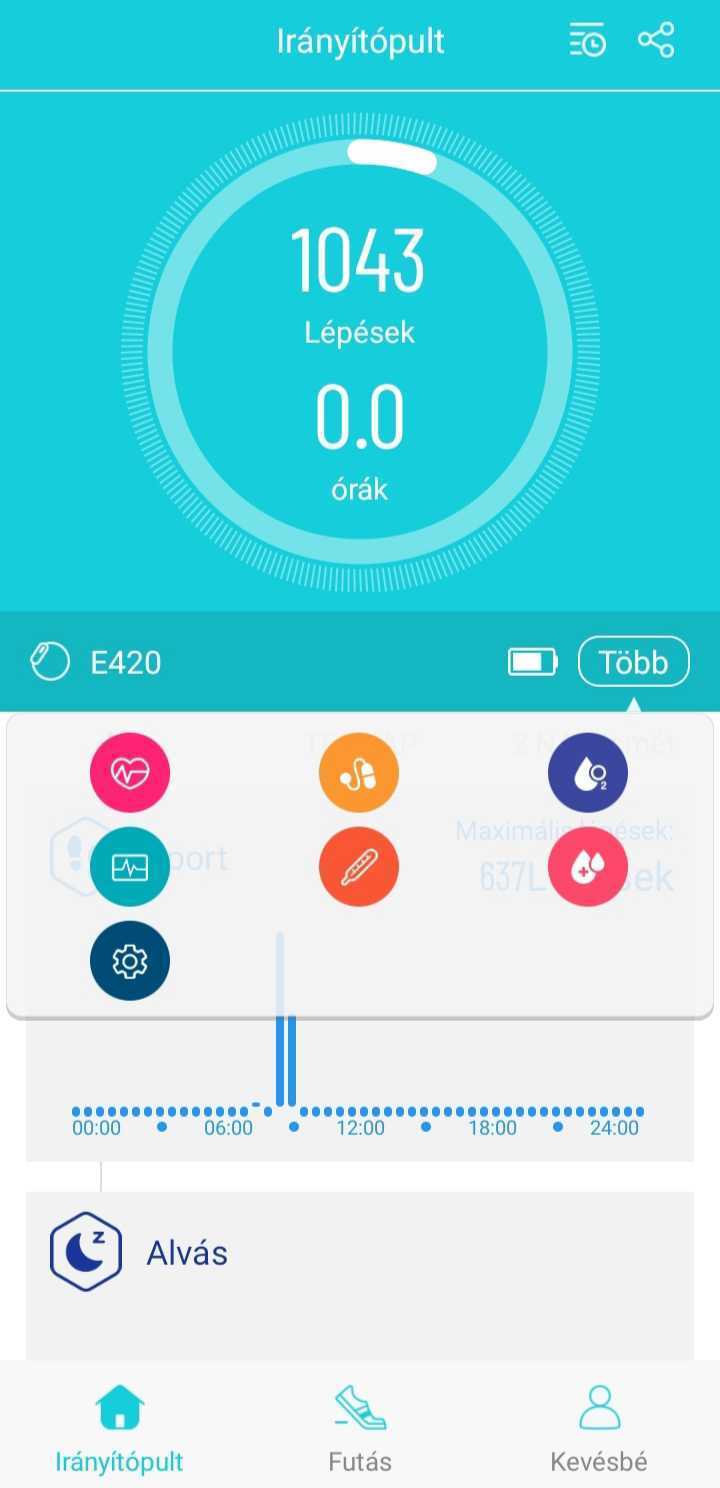Switch to the Futás tab
The width and height of the screenshot is (720, 1488).
click(360, 1430)
